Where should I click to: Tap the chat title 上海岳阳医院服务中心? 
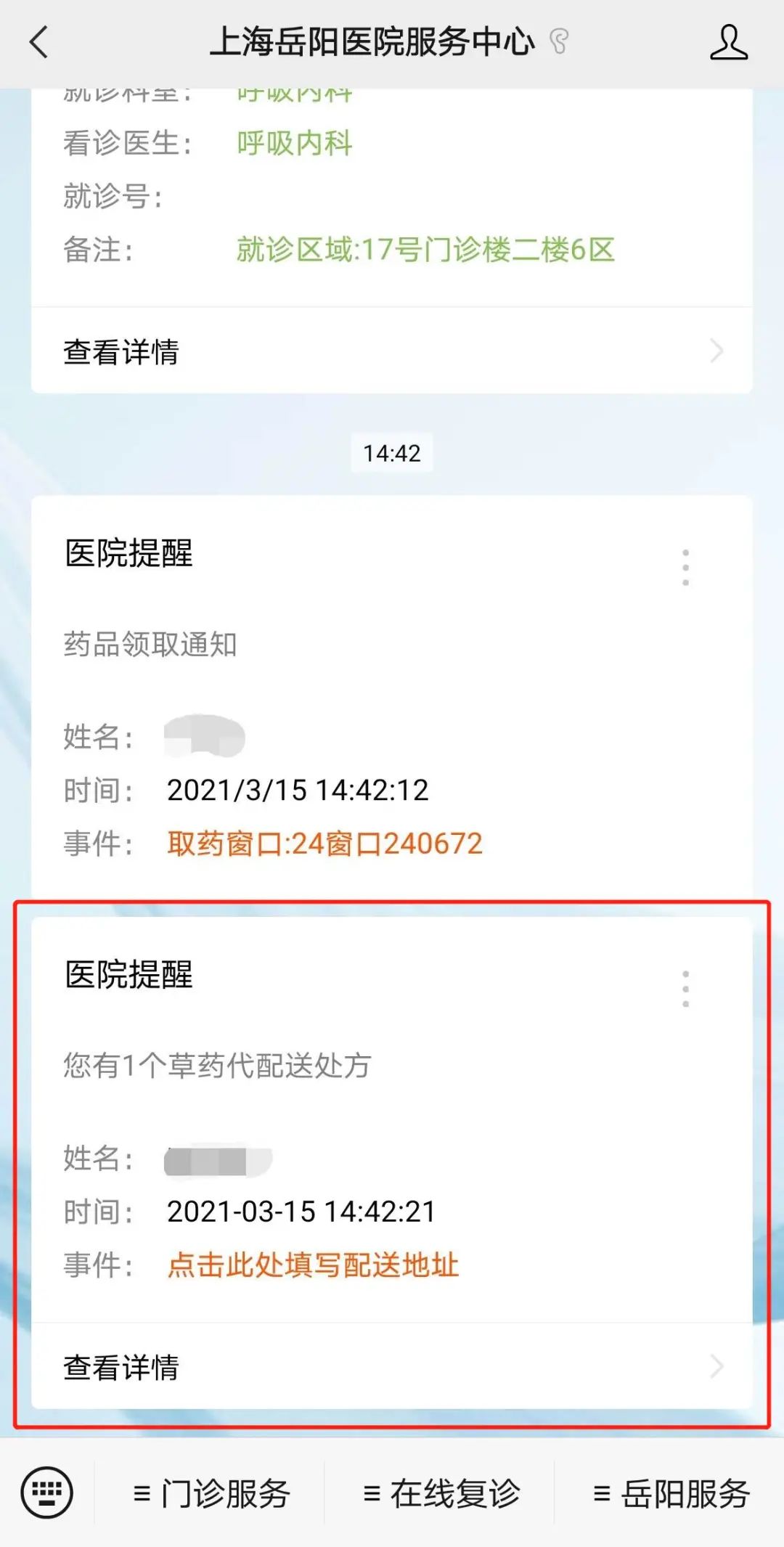coord(374,41)
